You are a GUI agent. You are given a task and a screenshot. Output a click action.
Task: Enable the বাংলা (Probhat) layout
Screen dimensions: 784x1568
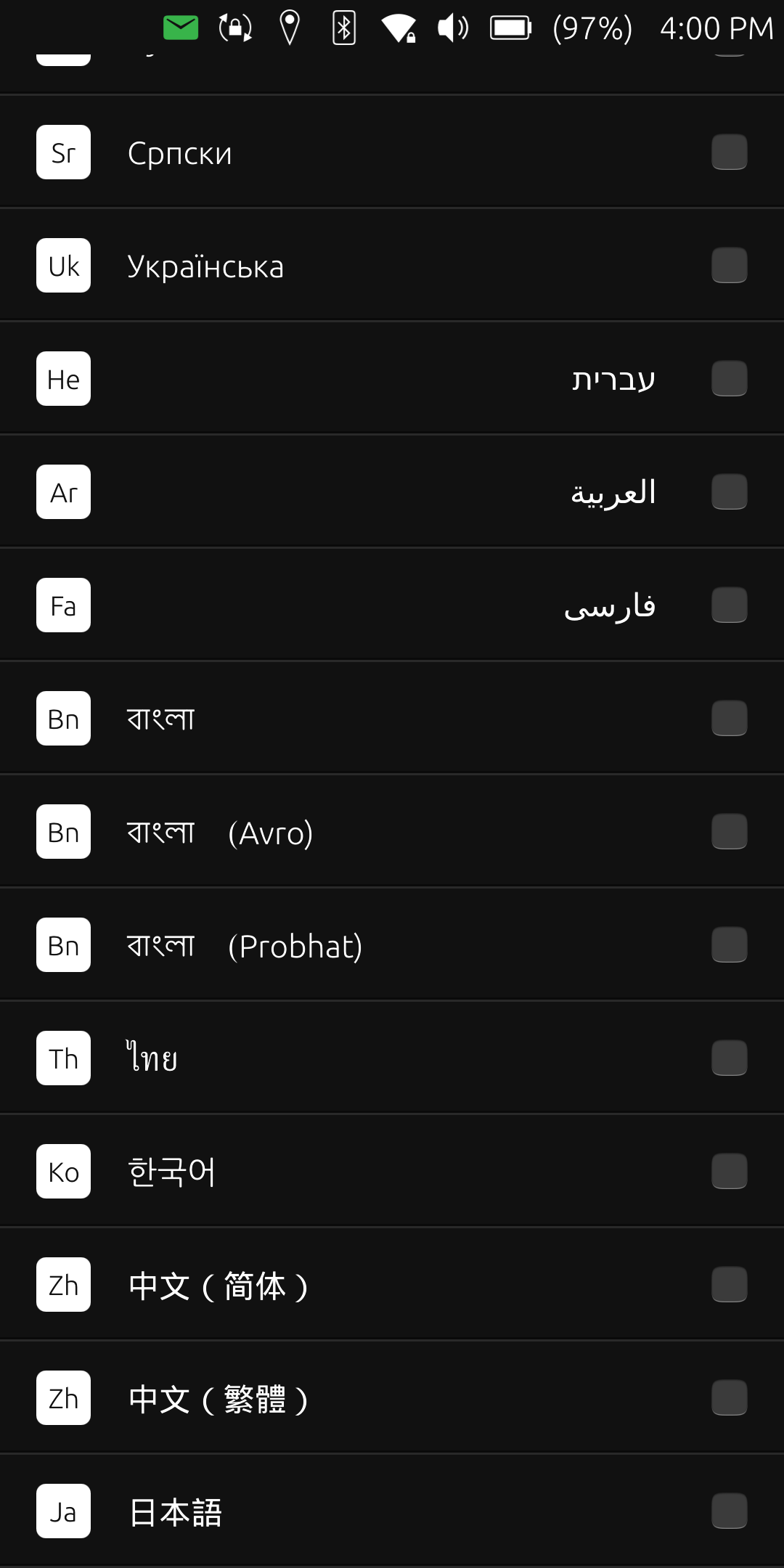[x=729, y=945]
